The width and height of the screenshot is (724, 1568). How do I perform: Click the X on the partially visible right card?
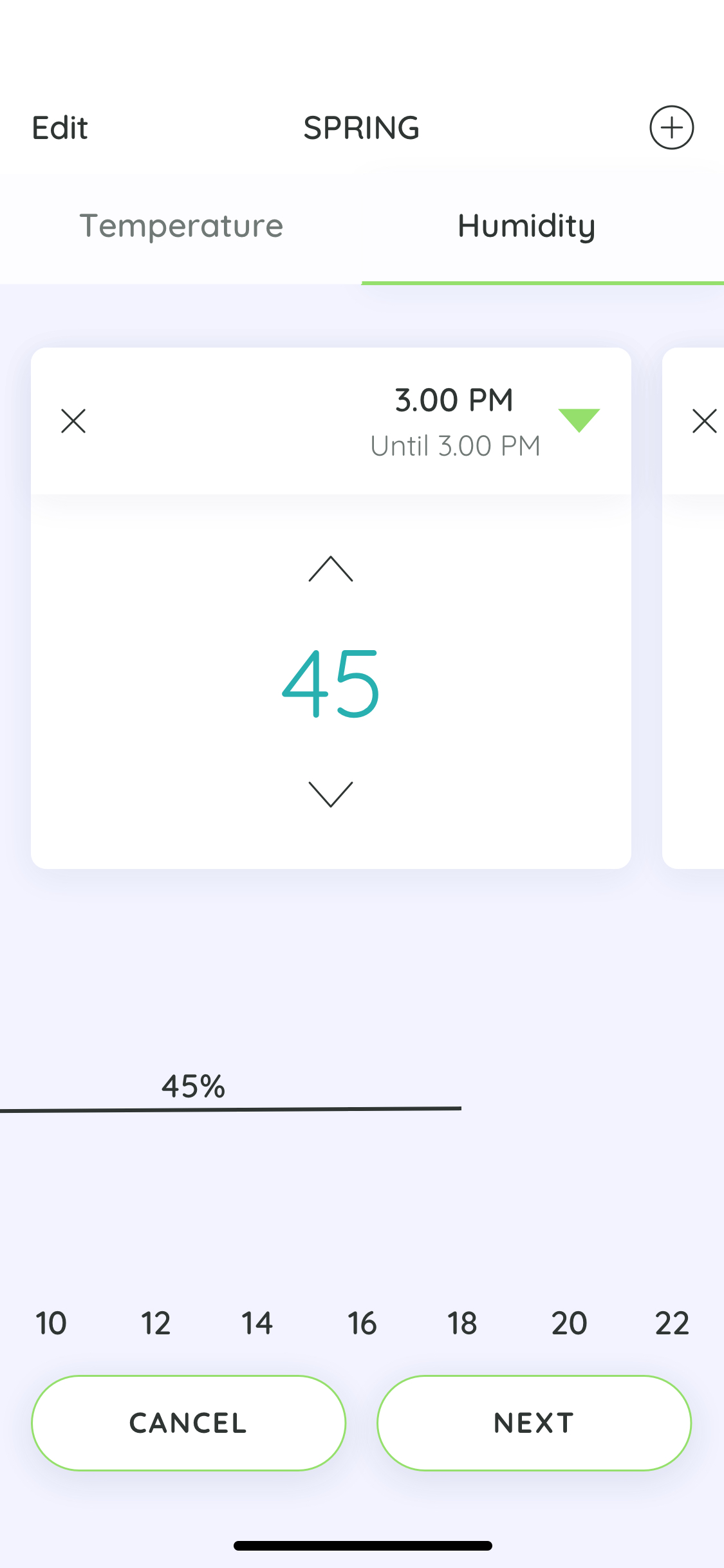tap(705, 420)
